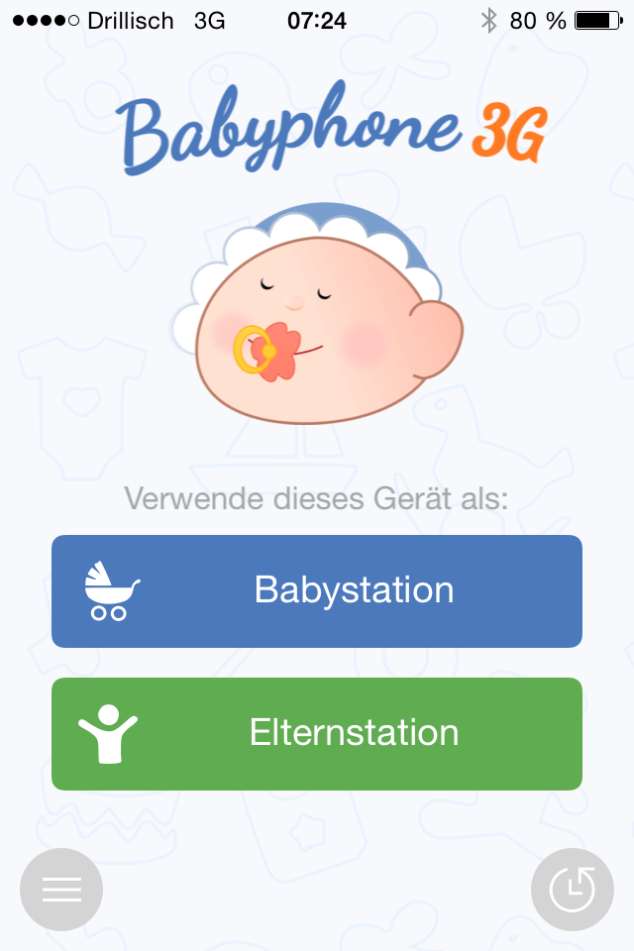Open the history clock icon
The image size is (634, 951).
coord(572,889)
